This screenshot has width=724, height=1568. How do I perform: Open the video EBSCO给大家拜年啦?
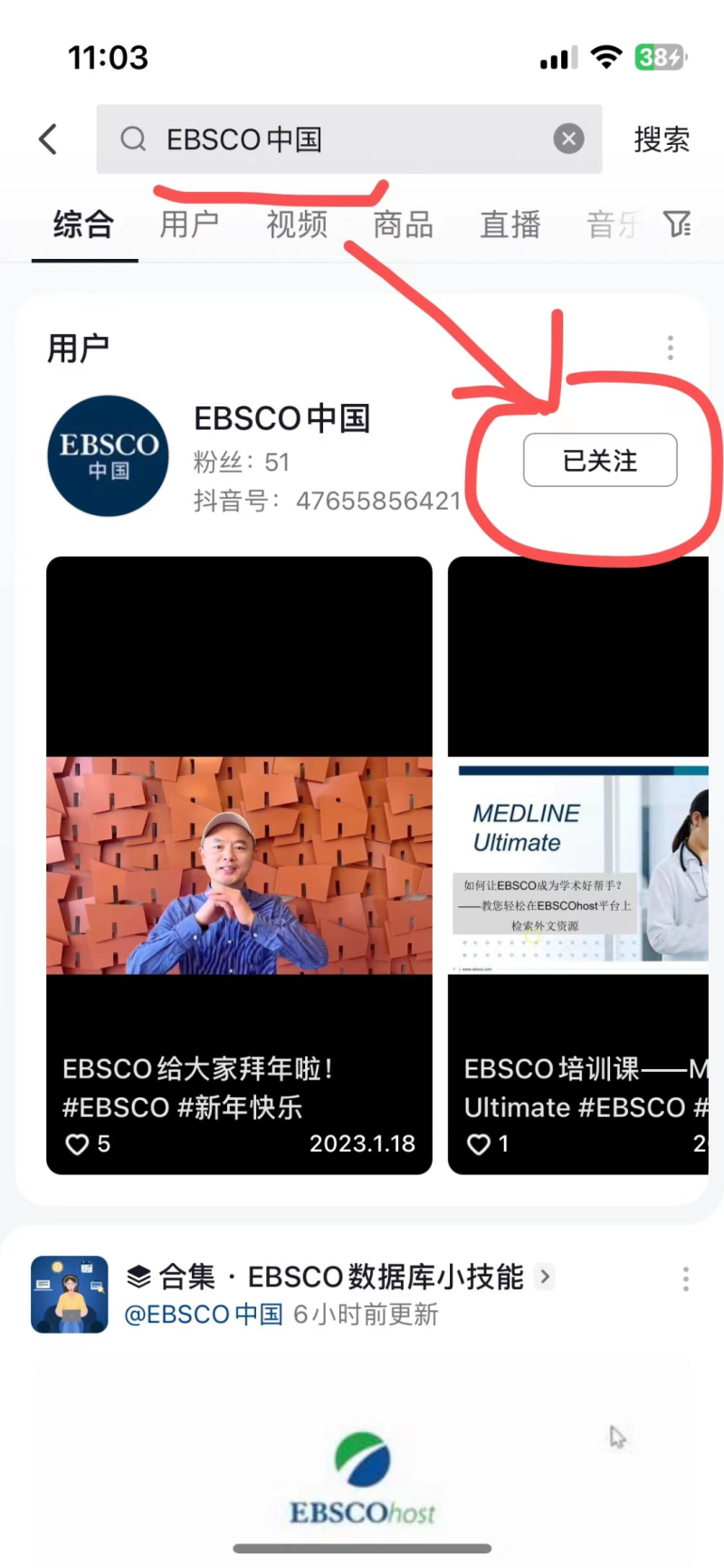[239, 865]
